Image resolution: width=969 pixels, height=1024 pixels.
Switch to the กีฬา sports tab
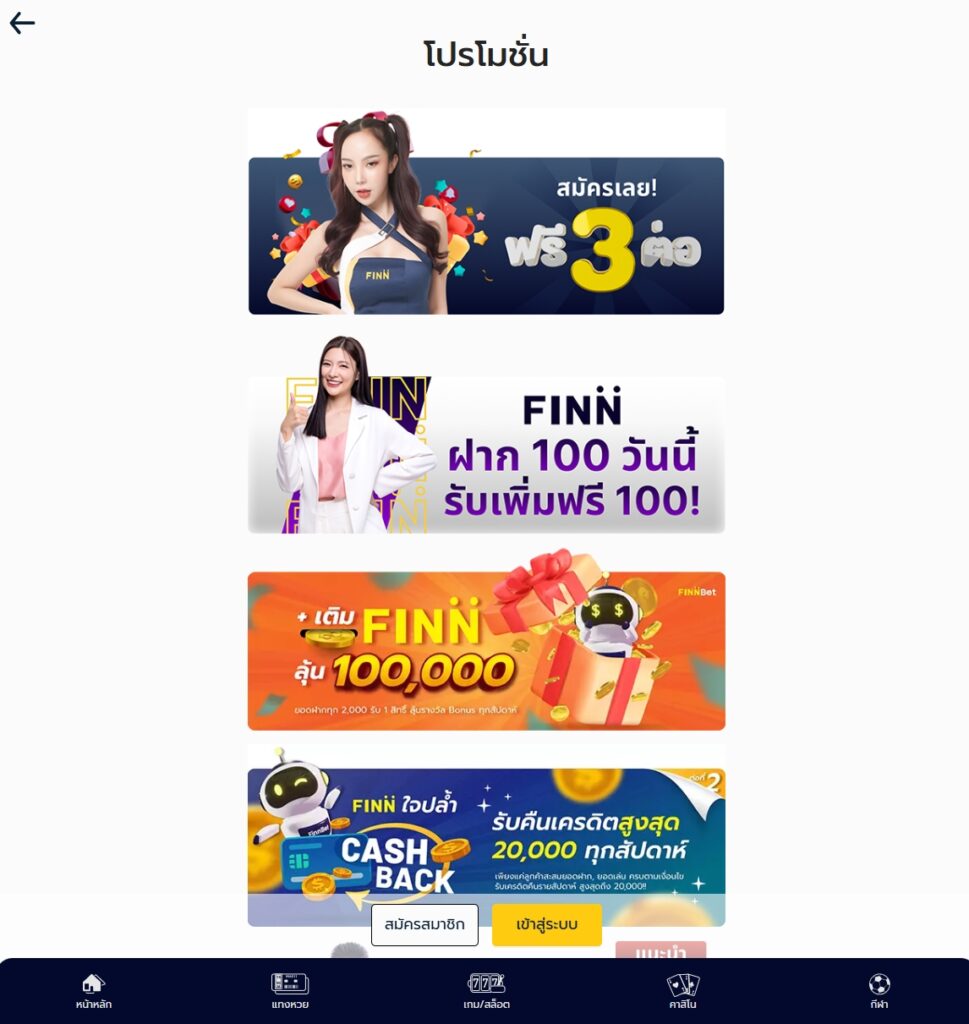coord(879,991)
